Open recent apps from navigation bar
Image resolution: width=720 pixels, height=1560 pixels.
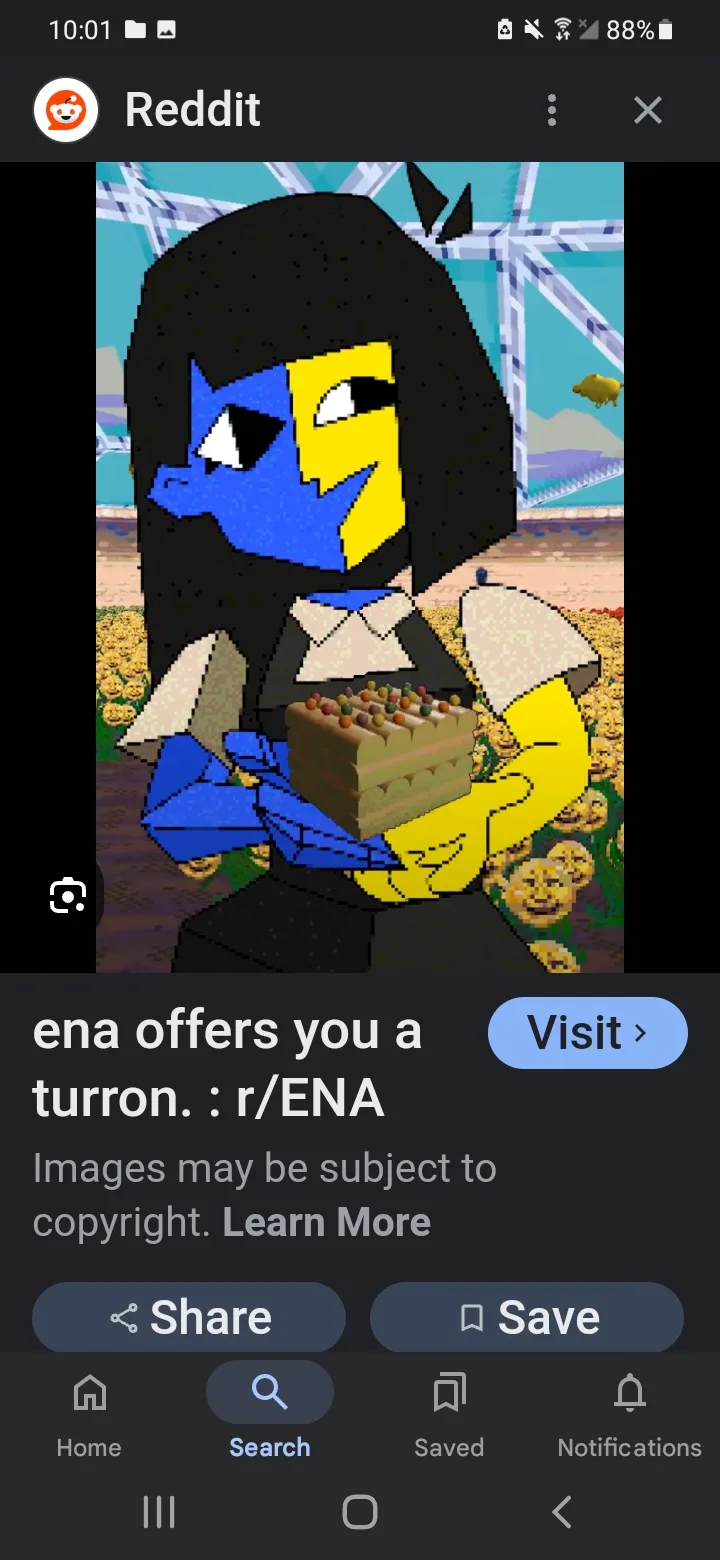coord(159,1511)
